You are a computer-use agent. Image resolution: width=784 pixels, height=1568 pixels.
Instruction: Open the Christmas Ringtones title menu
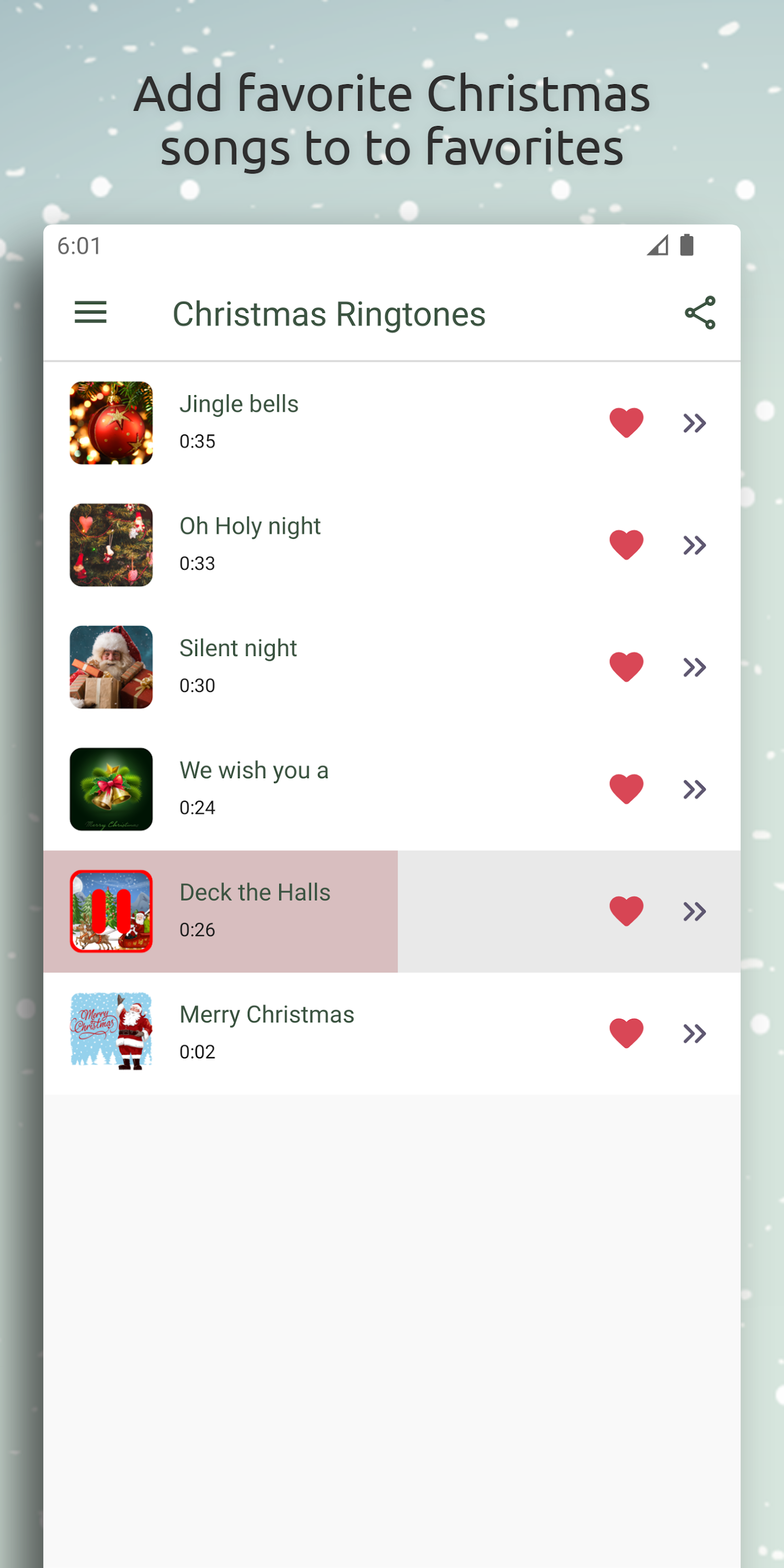pos(329,312)
